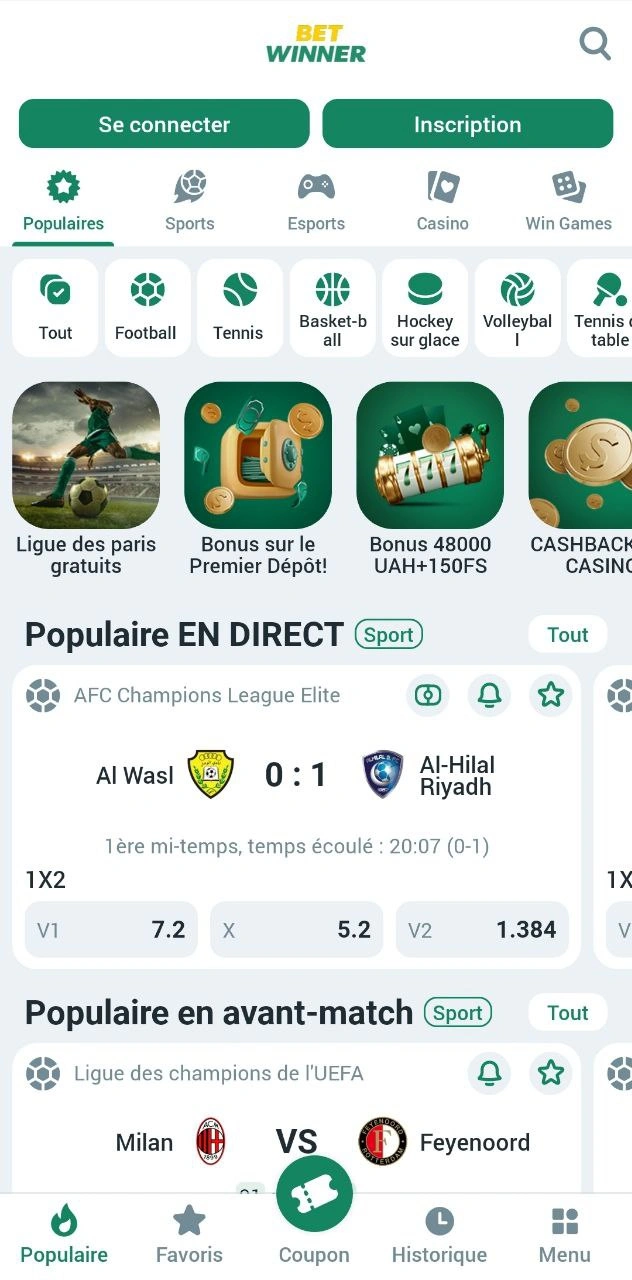Open the Casino tab
The width and height of the screenshot is (632, 1280).
pyautogui.click(x=443, y=203)
